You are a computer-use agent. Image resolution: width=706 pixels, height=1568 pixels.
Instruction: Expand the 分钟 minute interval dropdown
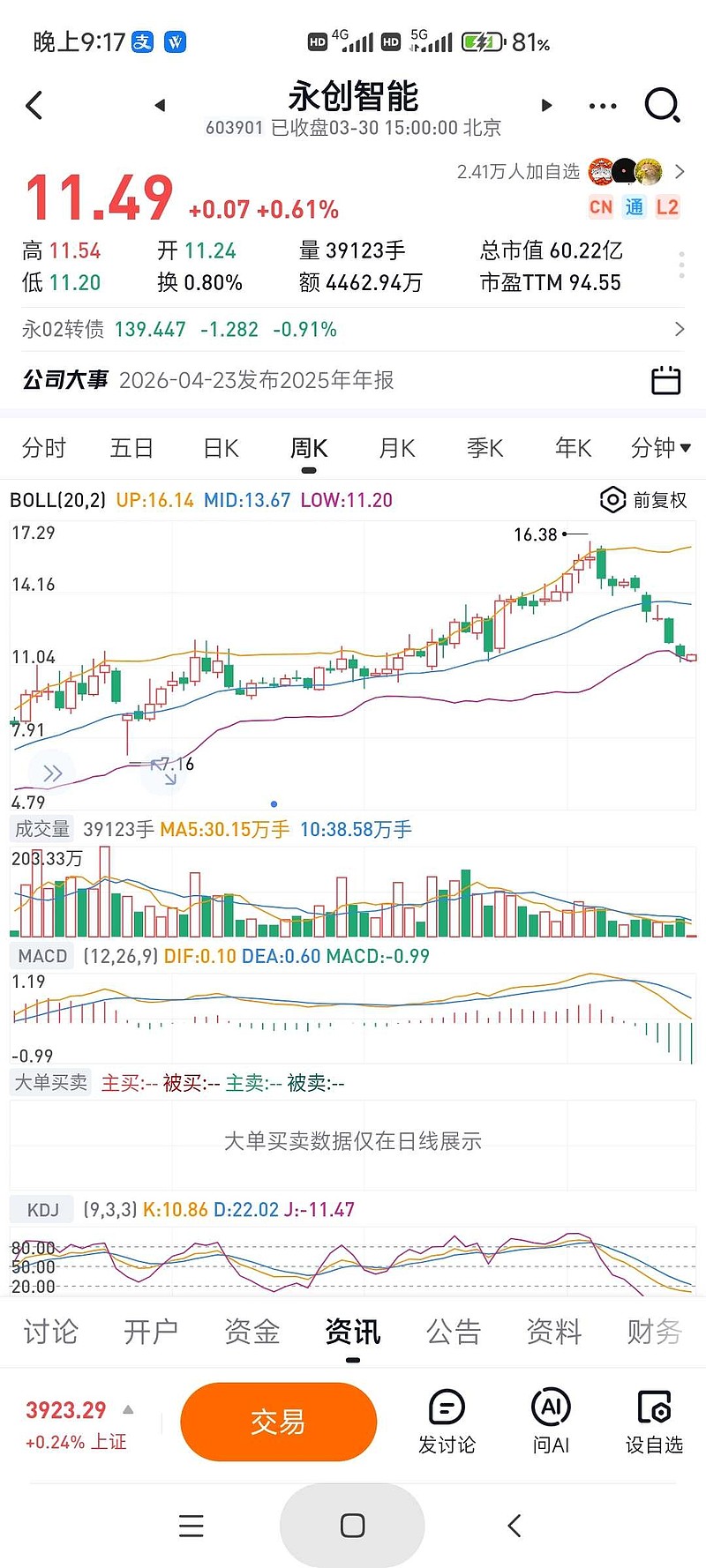point(657,448)
